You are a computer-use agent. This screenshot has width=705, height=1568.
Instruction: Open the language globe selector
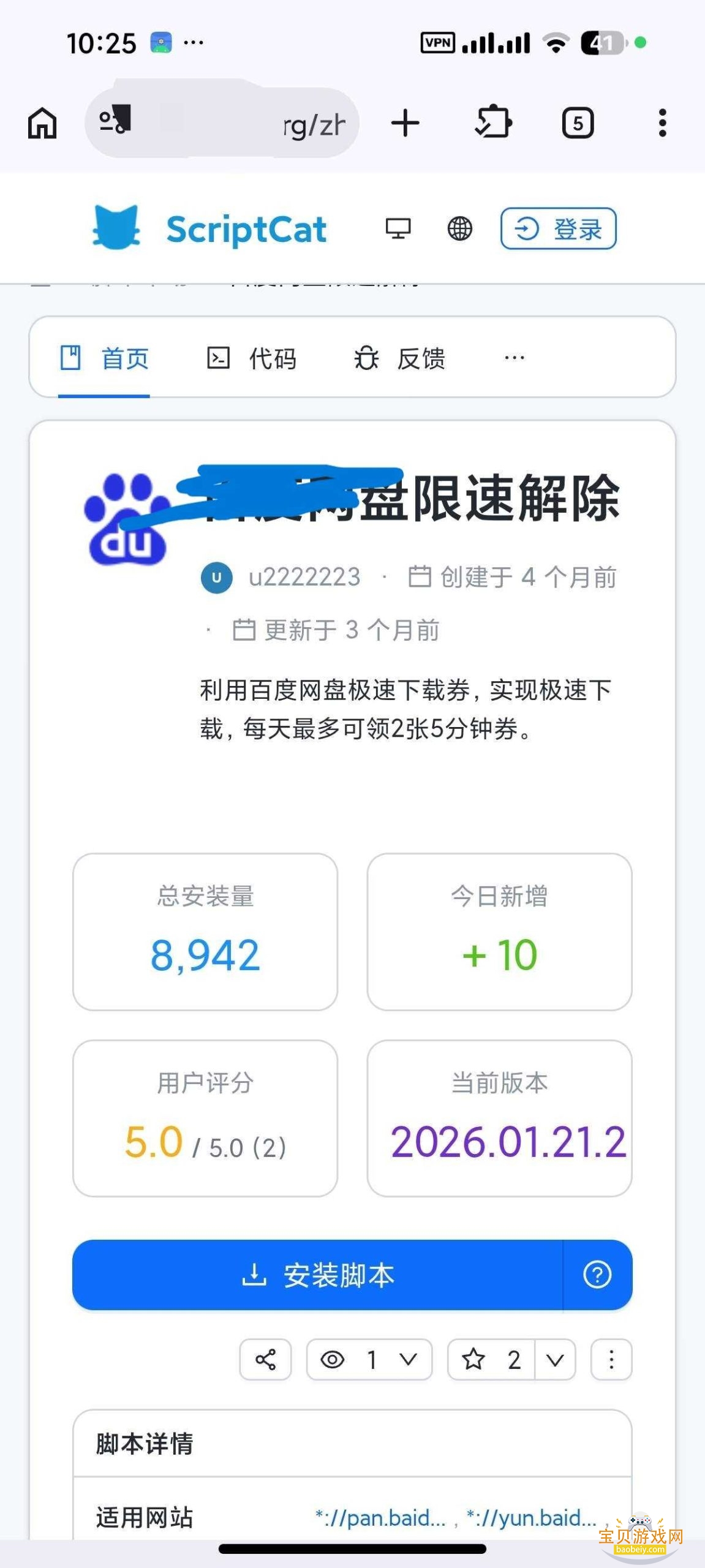459,229
